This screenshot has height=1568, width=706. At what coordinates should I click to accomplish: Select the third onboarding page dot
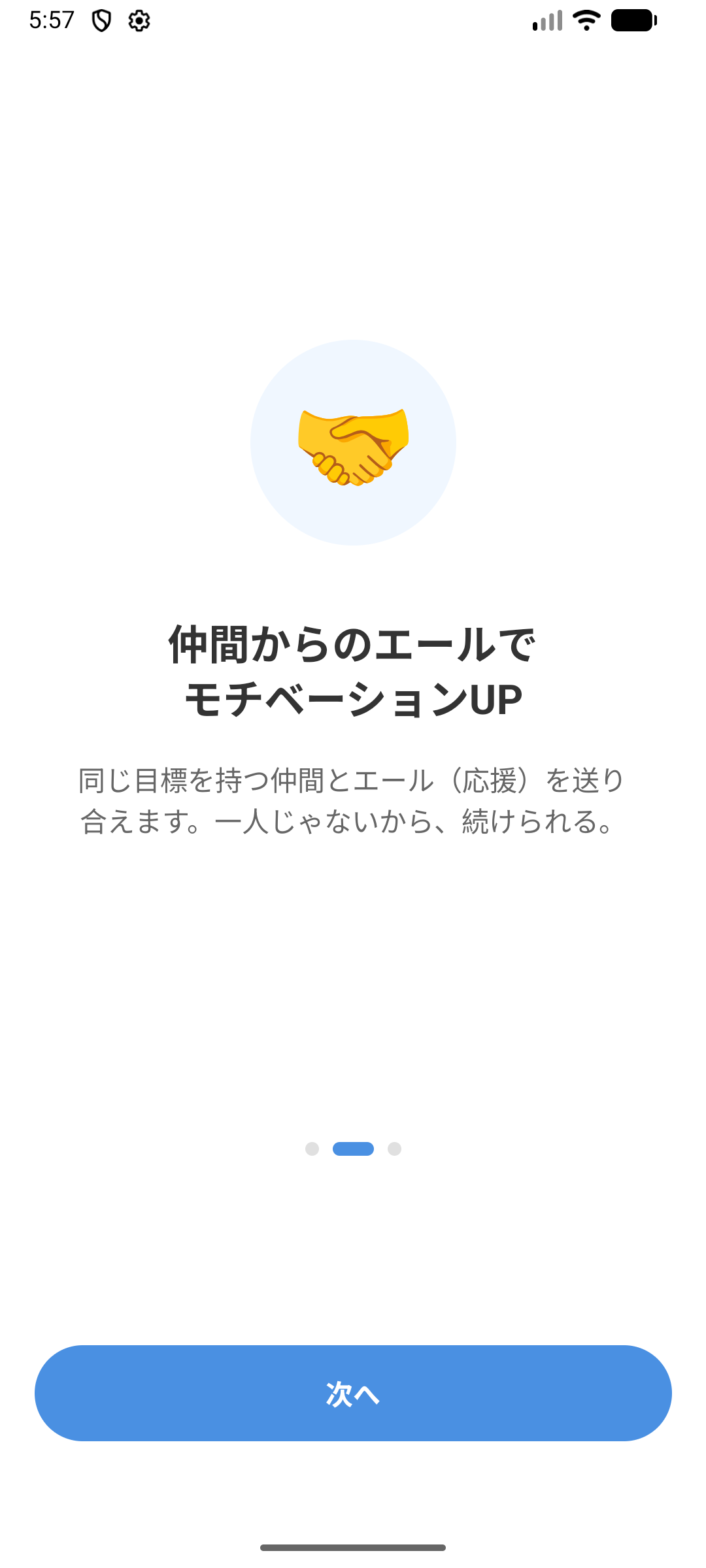[394, 1149]
